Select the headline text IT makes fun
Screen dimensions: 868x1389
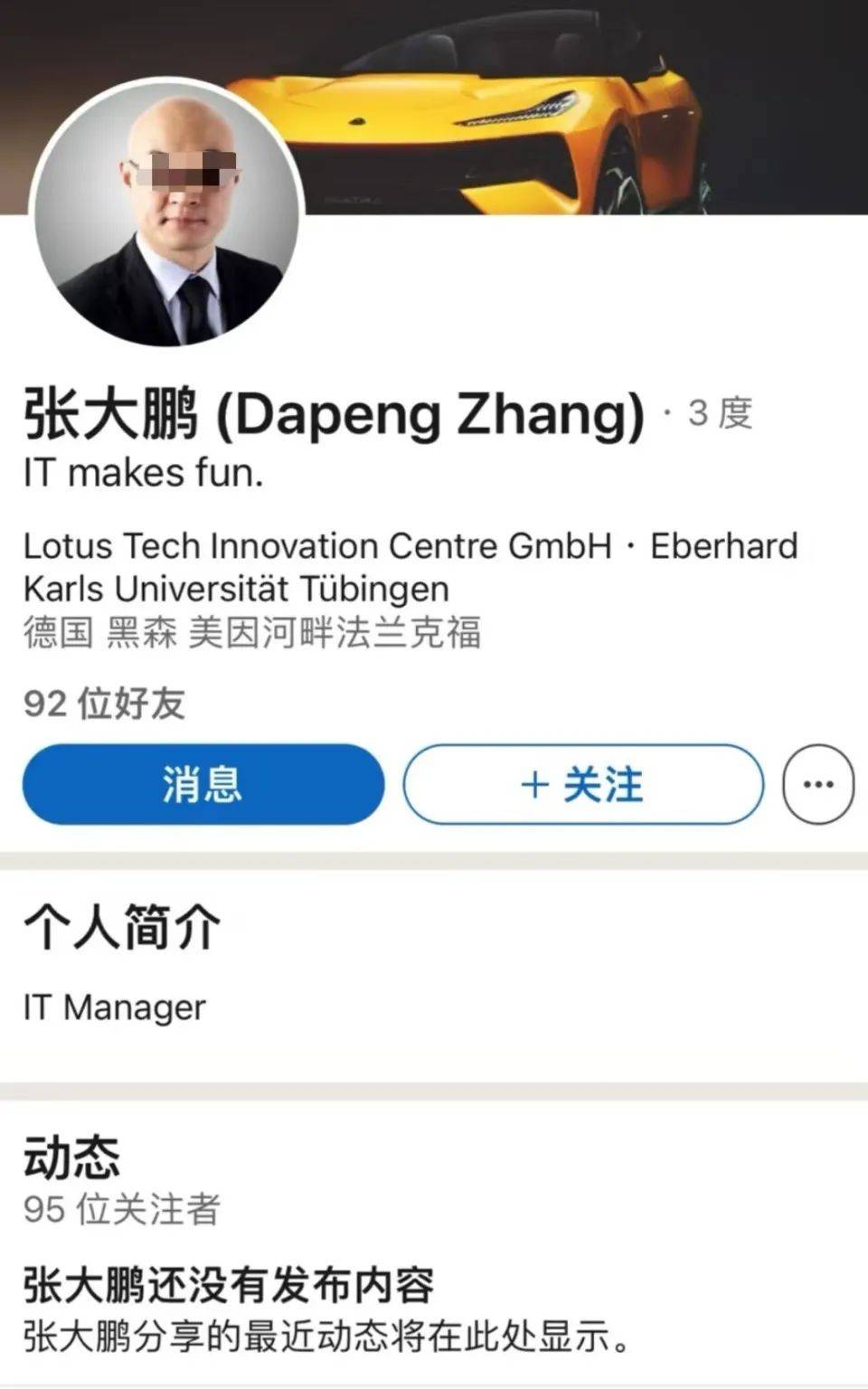[145, 472]
